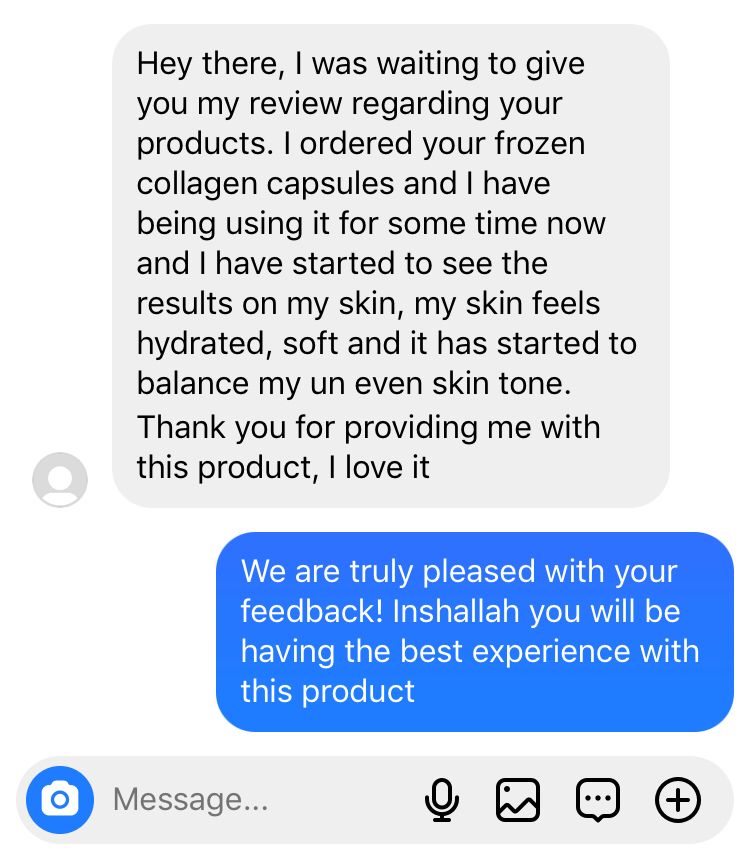
Task: Tap the Message text field
Action: click(x=250, y=800)
